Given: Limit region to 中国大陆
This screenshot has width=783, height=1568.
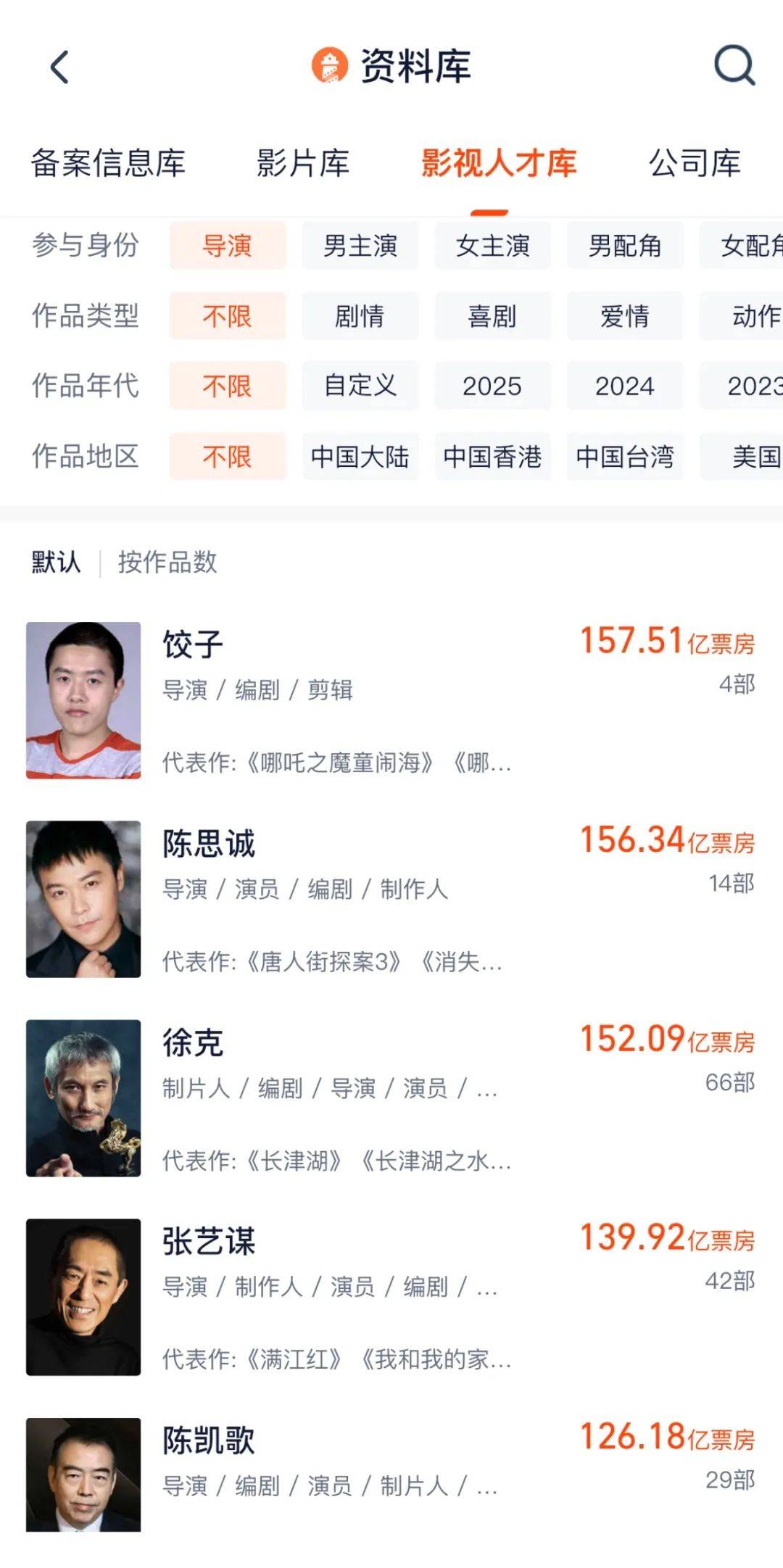Looking at the screenshot, I should [x=360, y=457].
